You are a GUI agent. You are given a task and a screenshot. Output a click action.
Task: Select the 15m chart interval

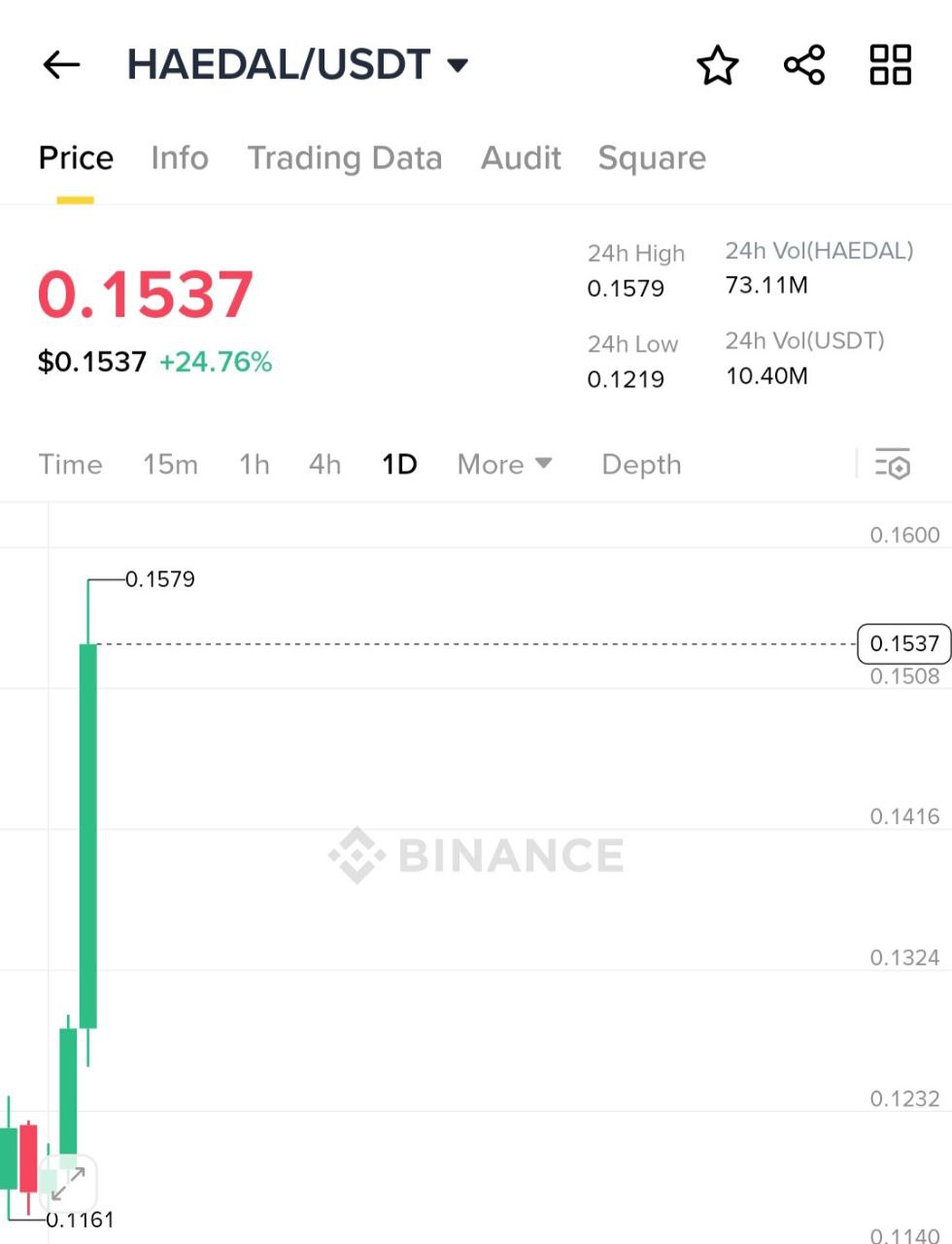coord(170,465)
